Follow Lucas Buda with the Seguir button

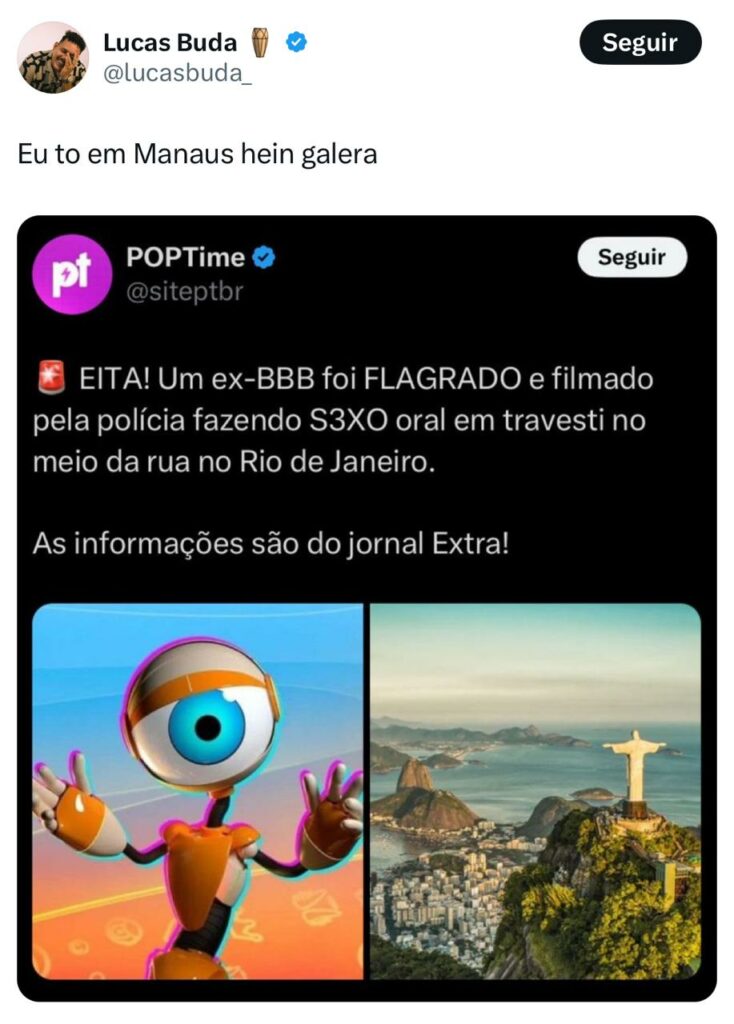click(x=640, y=43)
